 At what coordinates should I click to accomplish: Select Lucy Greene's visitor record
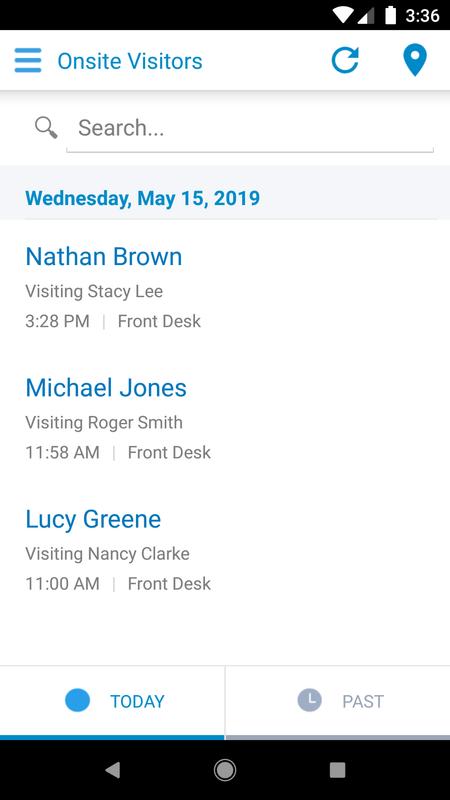pos(225,549)
